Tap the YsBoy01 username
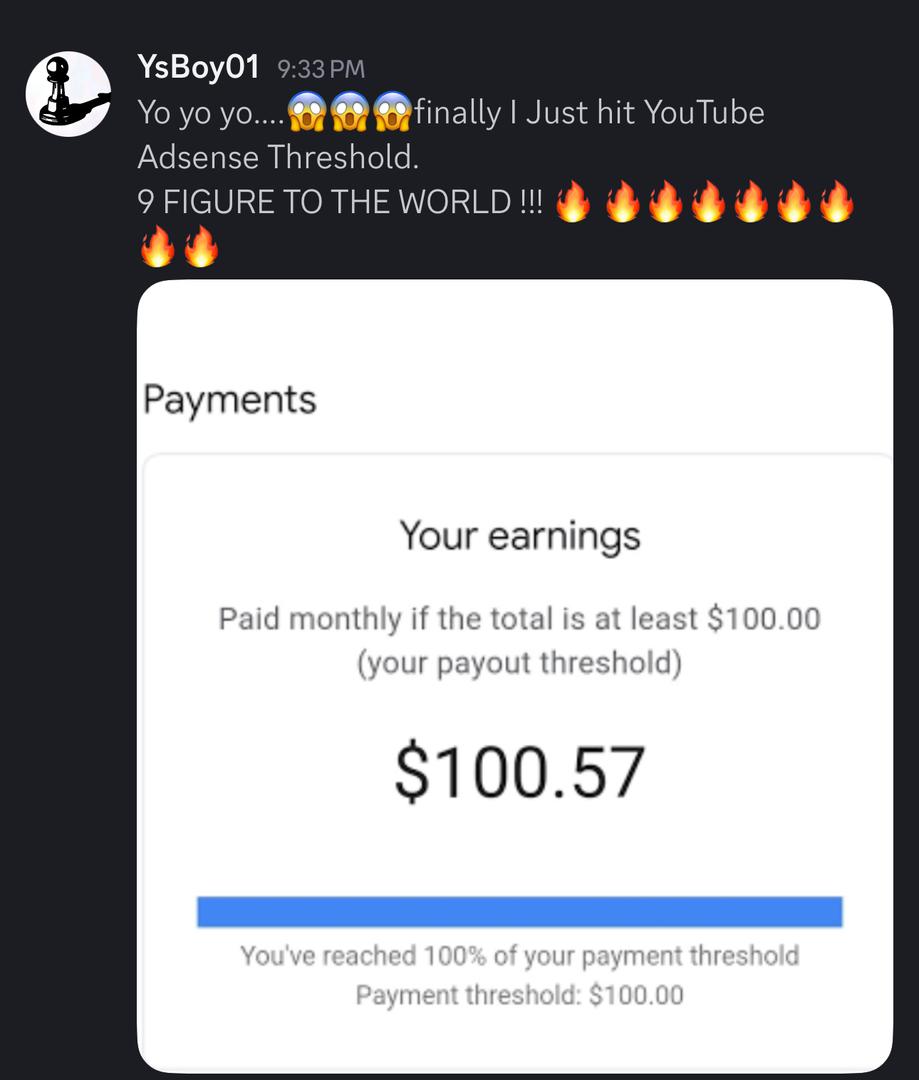 click(x=198, y=67)
